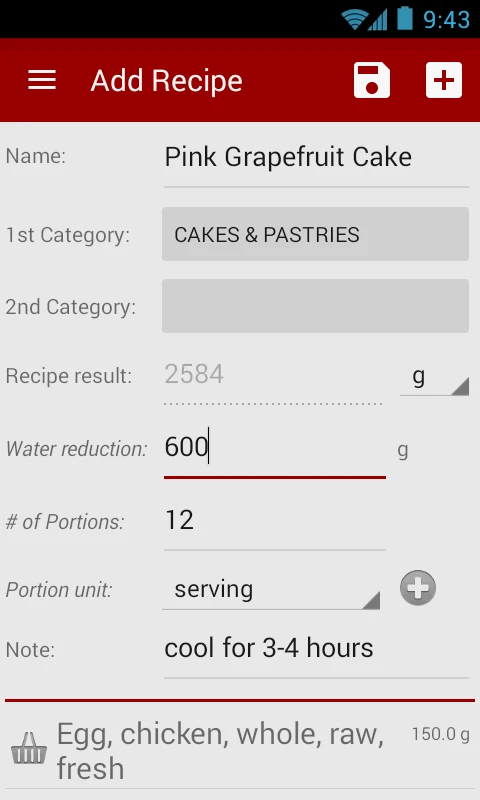Edit the recipe name field
The width and height of the screenshot is (480, 800).
point(316,158)
